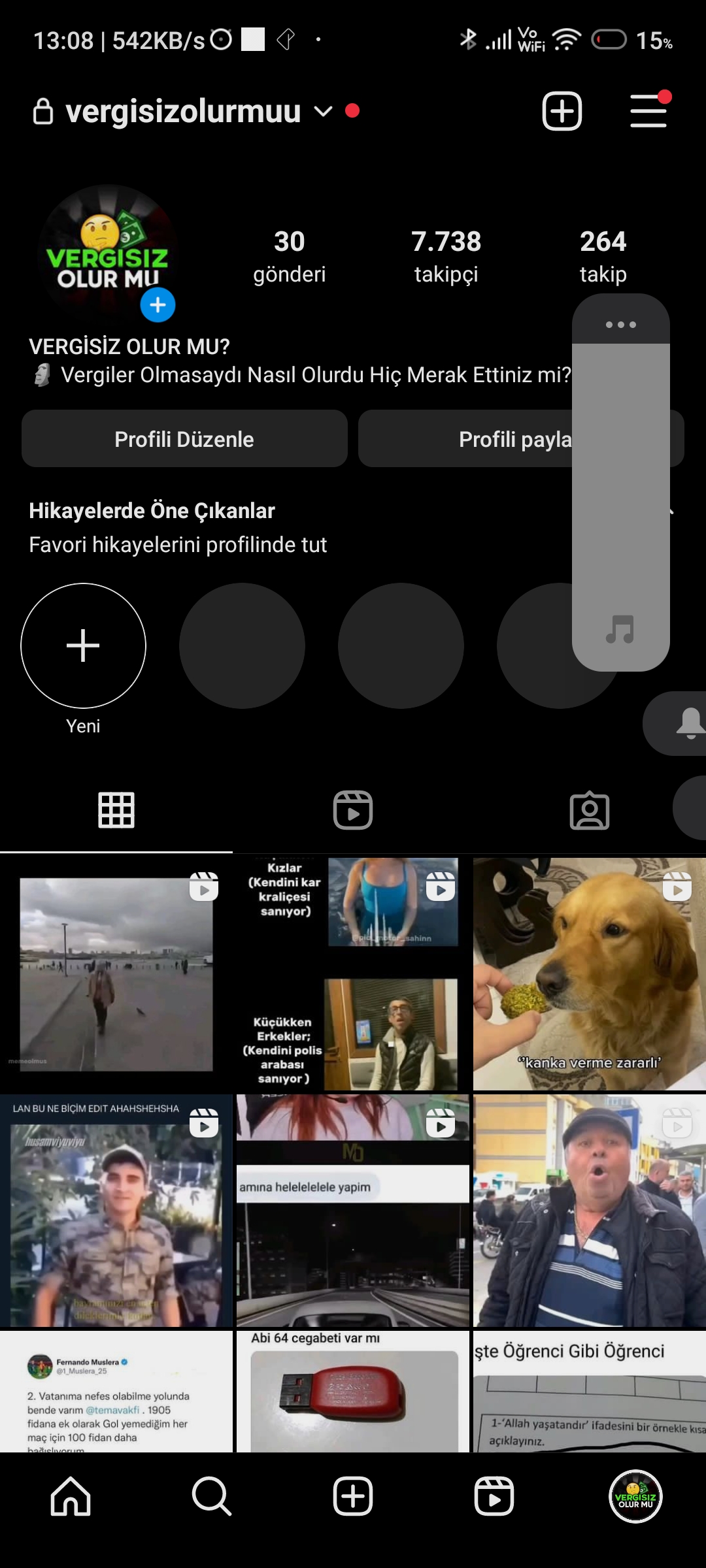Open the 'Abi 64 cegabeti var mı' post
Screen dimensions: 706x1568
click(353, 1392)
